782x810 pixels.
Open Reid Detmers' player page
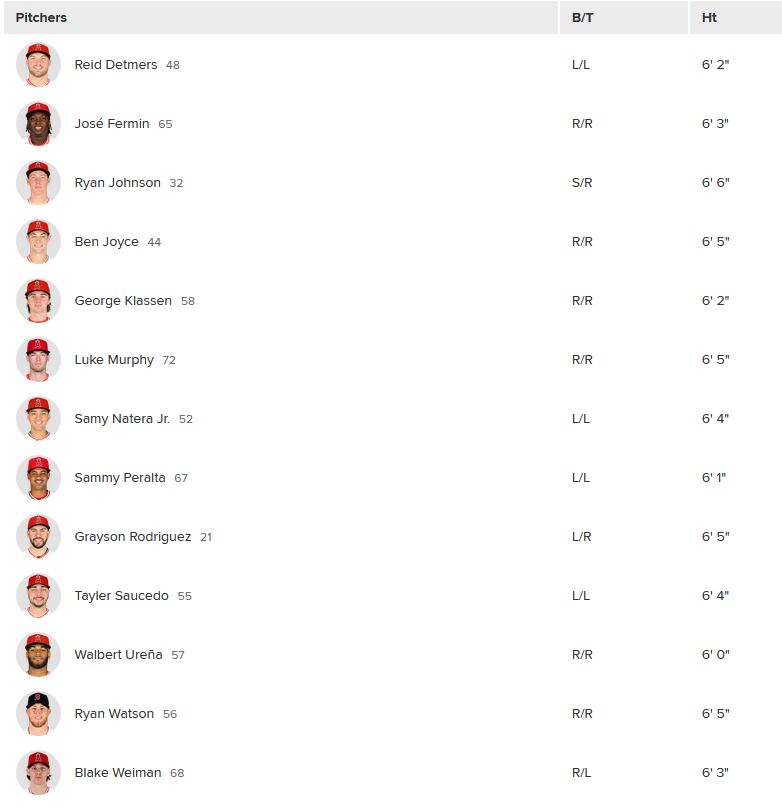point(116,65)
